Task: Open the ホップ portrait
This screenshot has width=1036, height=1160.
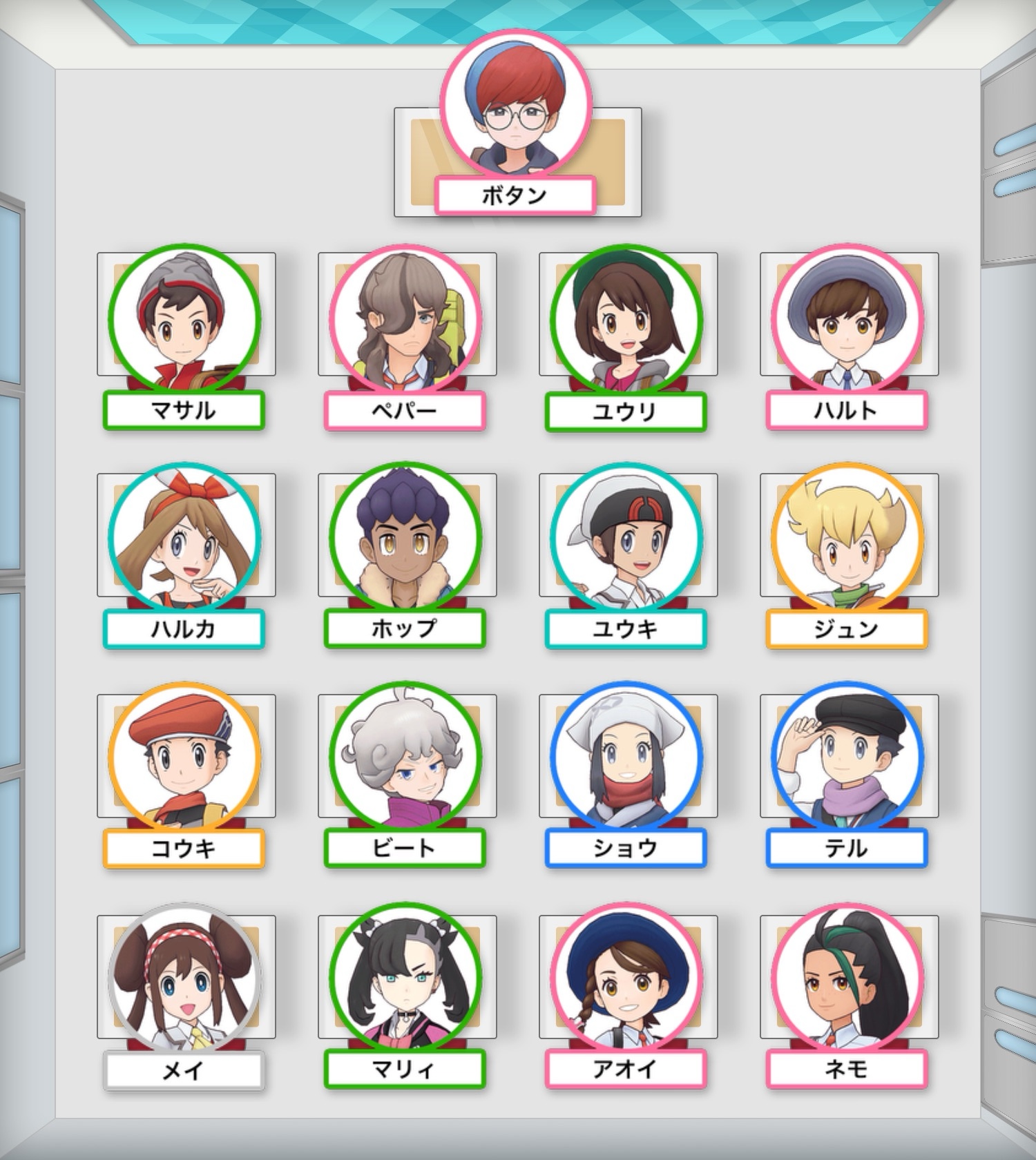Action: pyautogui.click(x=405, y=539)
